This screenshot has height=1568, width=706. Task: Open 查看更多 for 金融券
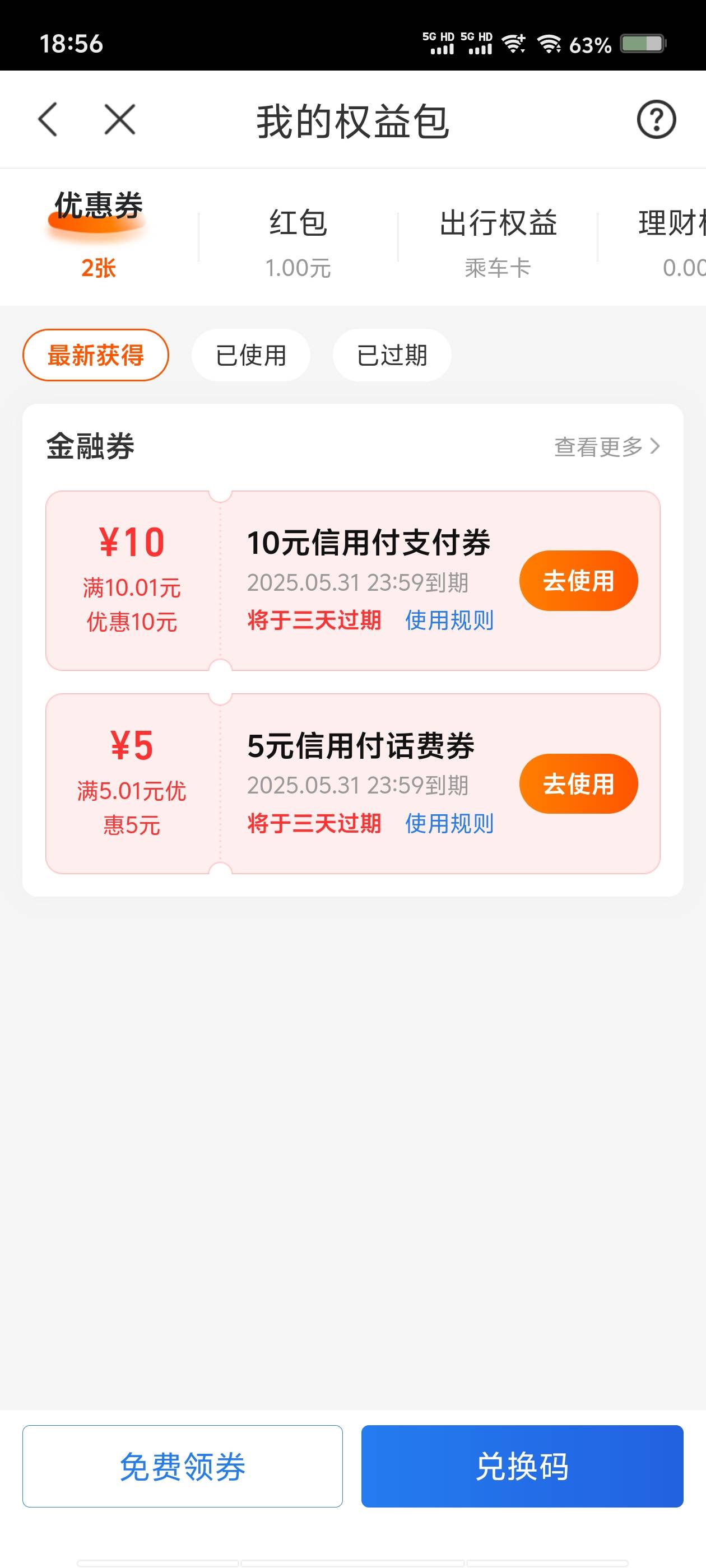pos(607,447)
